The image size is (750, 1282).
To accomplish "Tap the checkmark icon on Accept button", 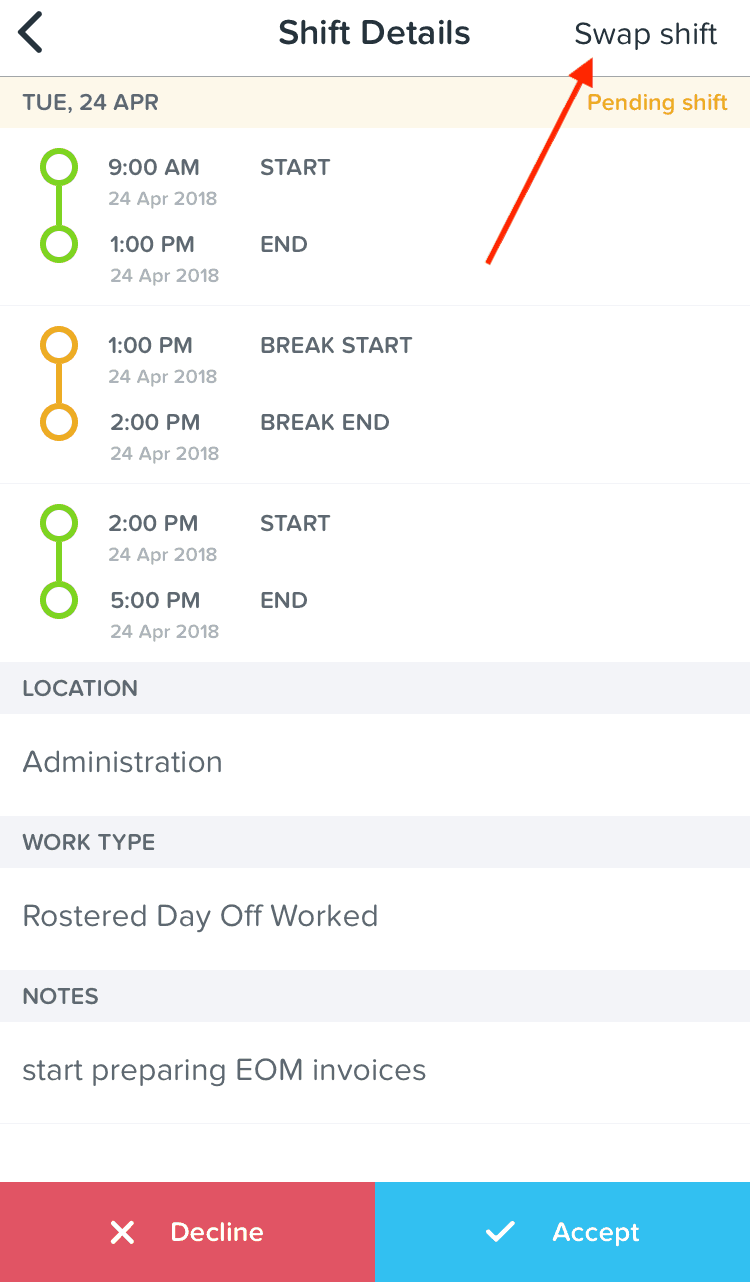I will pyautogui.click(x=500, y=1232).
